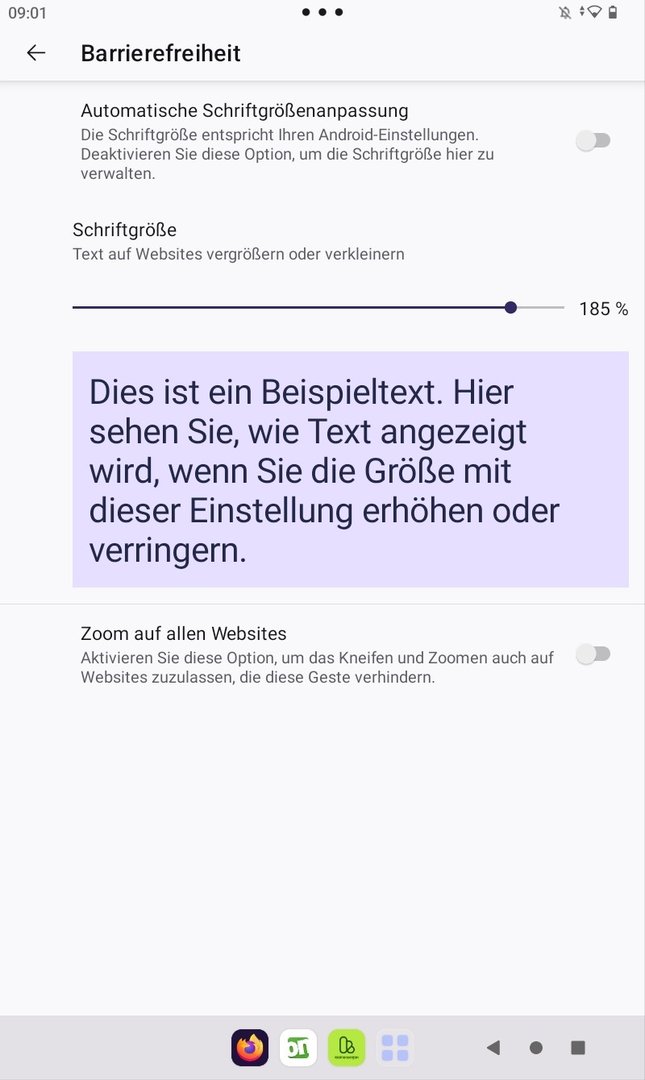This screenshot has width=645, height=1080.
Task: Open Firefox from the taskbar
Action: tap(250, 1048)
